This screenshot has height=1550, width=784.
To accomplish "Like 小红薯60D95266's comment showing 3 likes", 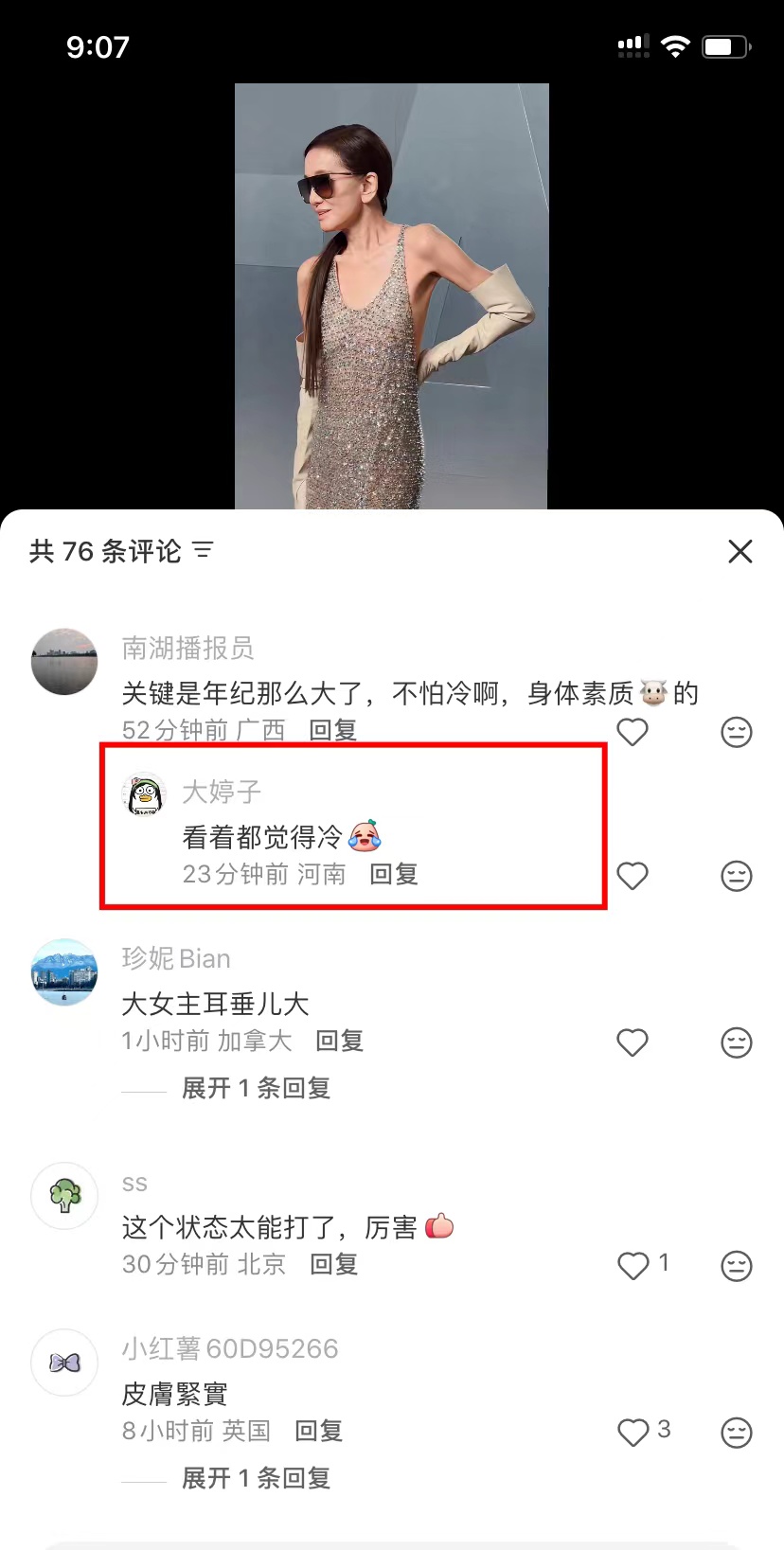I will [x=632, y=1433].
